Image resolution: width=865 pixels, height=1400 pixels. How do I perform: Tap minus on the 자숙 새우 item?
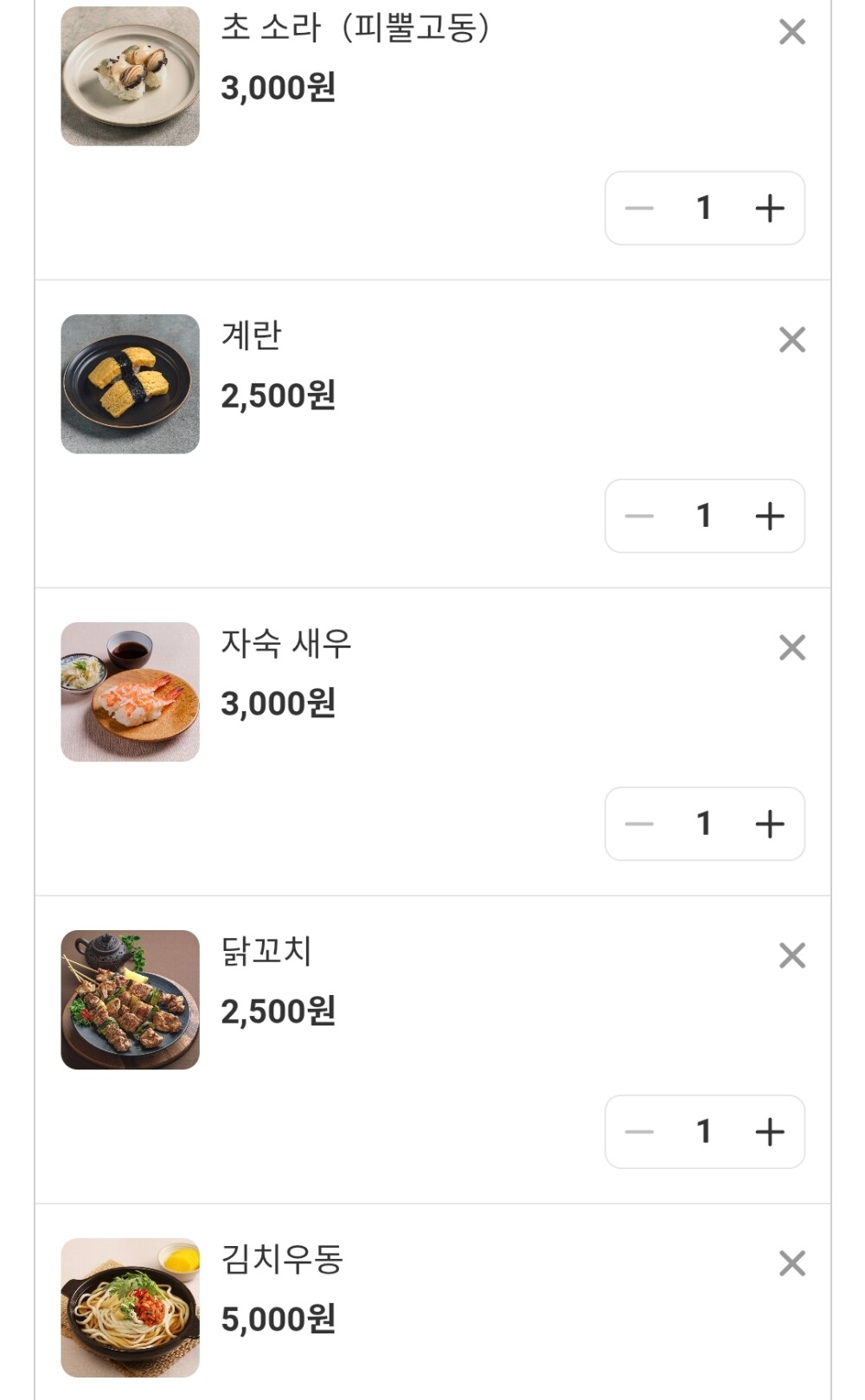coord(639,825)
